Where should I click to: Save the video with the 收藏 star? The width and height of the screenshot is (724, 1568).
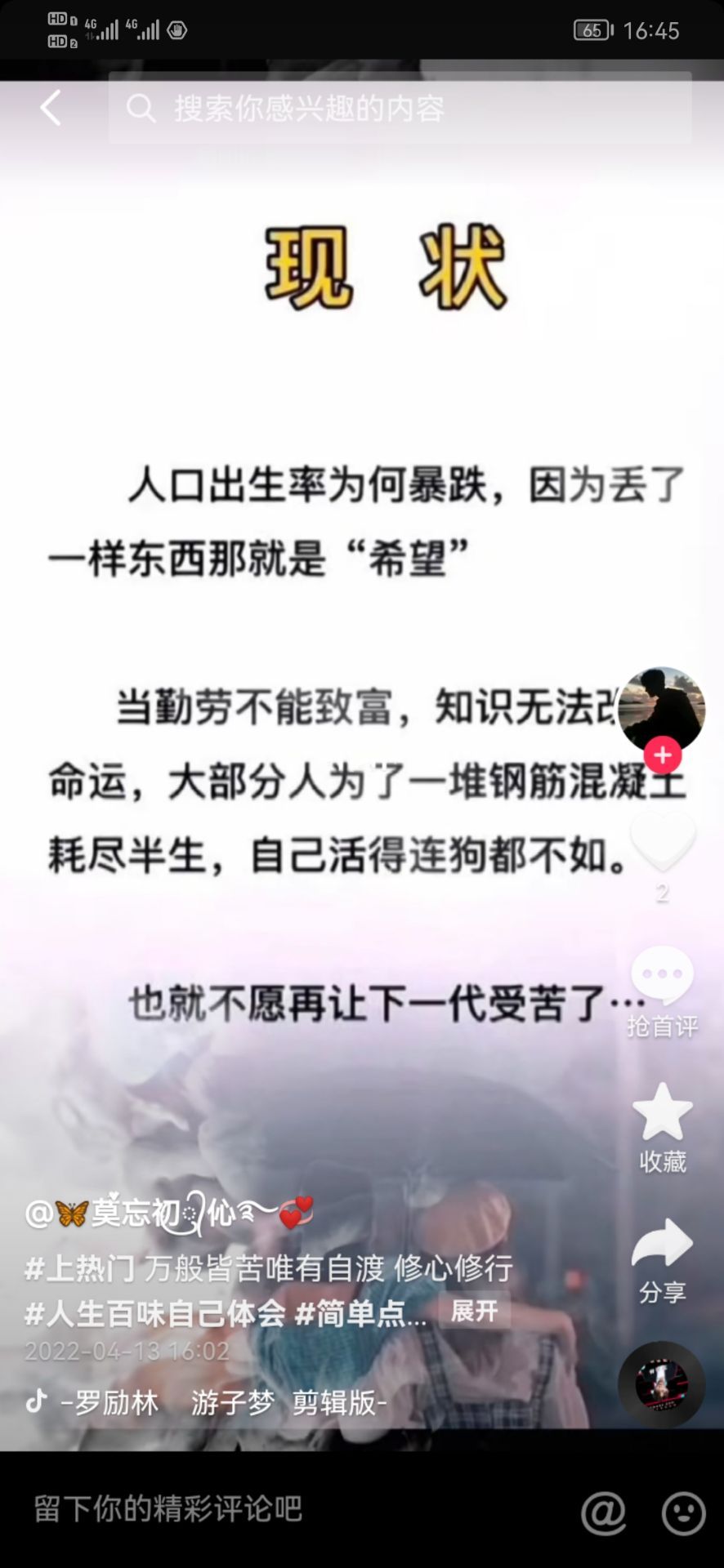click(x=663, y=1112)
